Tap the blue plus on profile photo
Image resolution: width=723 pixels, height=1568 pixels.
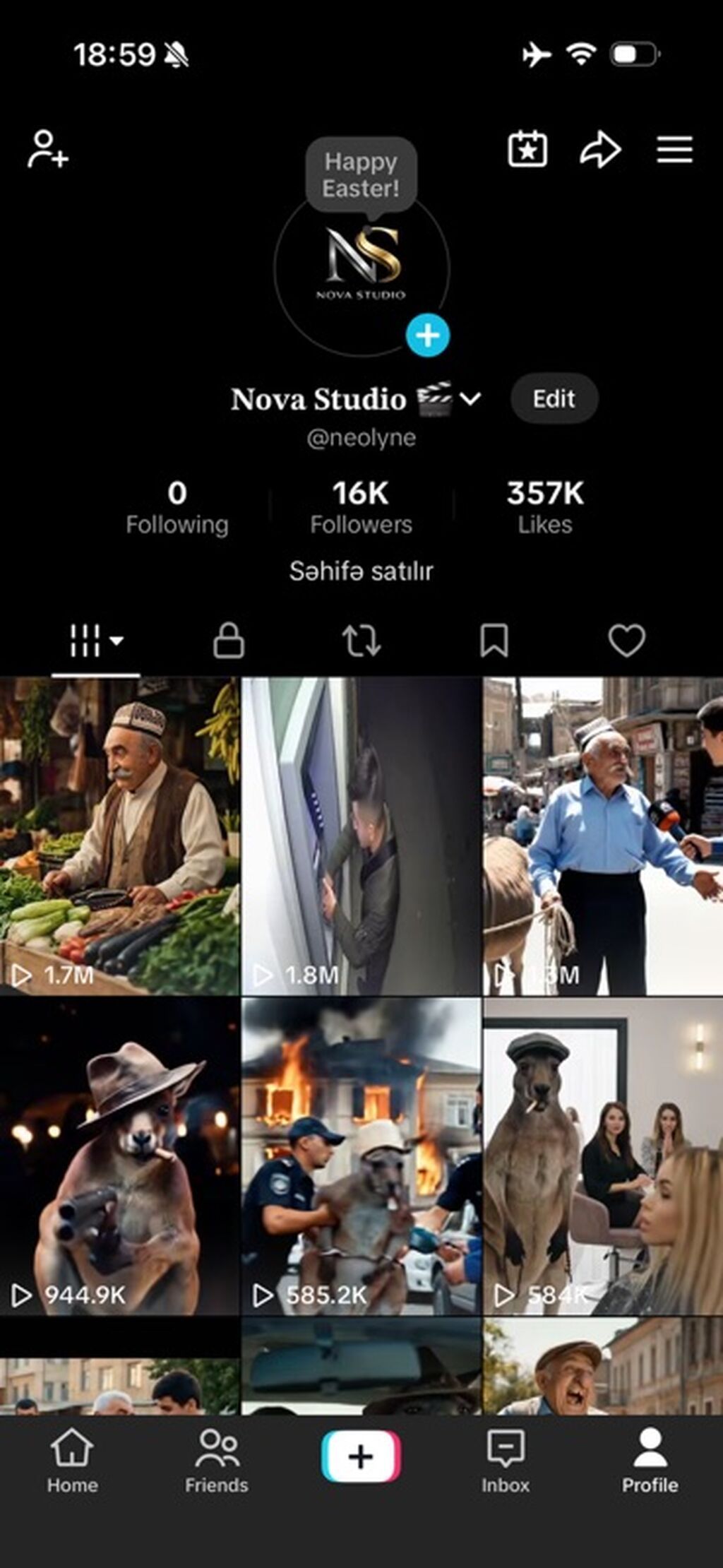coord(427,335)
